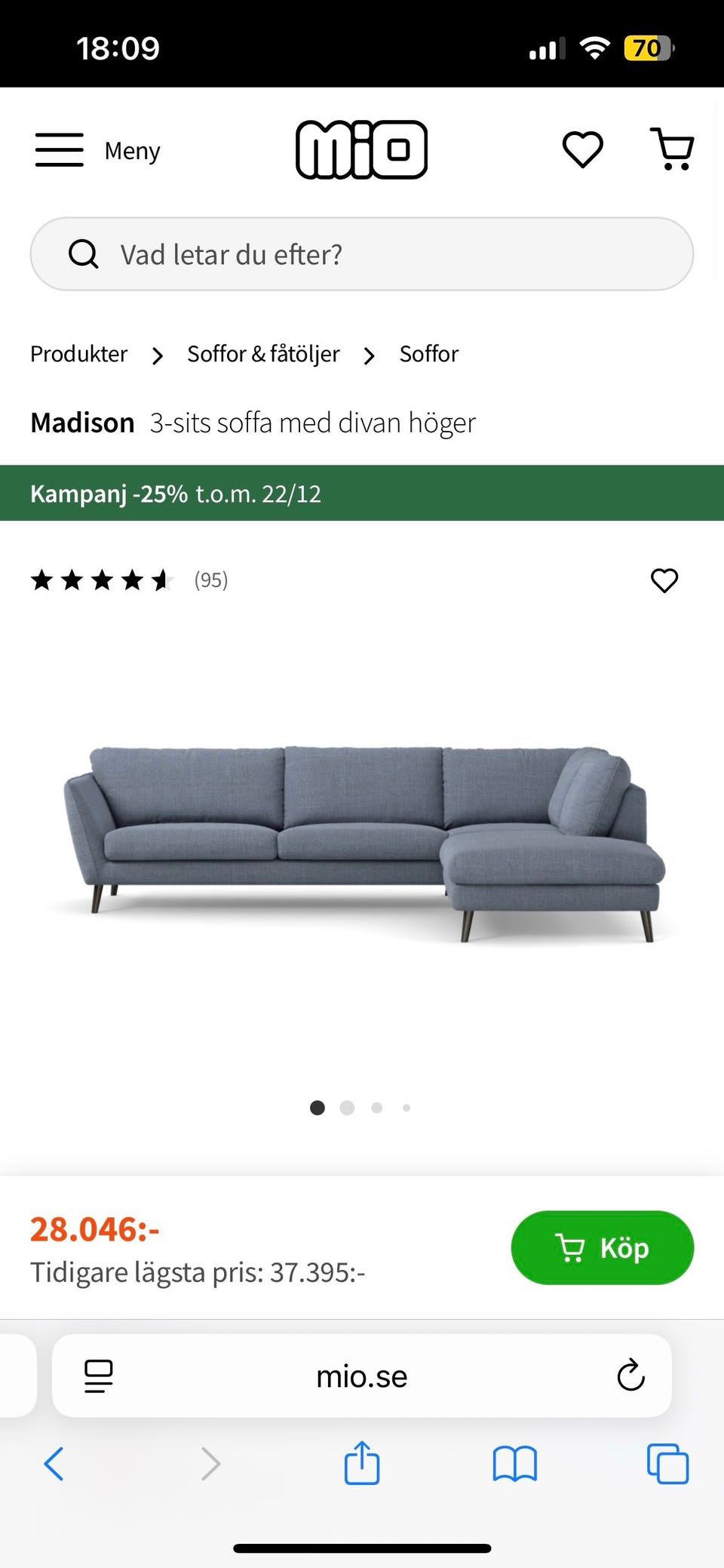Screen dimensions: 724x1568
Task: Toggle the favorites heart in the header
Action: pos(582,149)
